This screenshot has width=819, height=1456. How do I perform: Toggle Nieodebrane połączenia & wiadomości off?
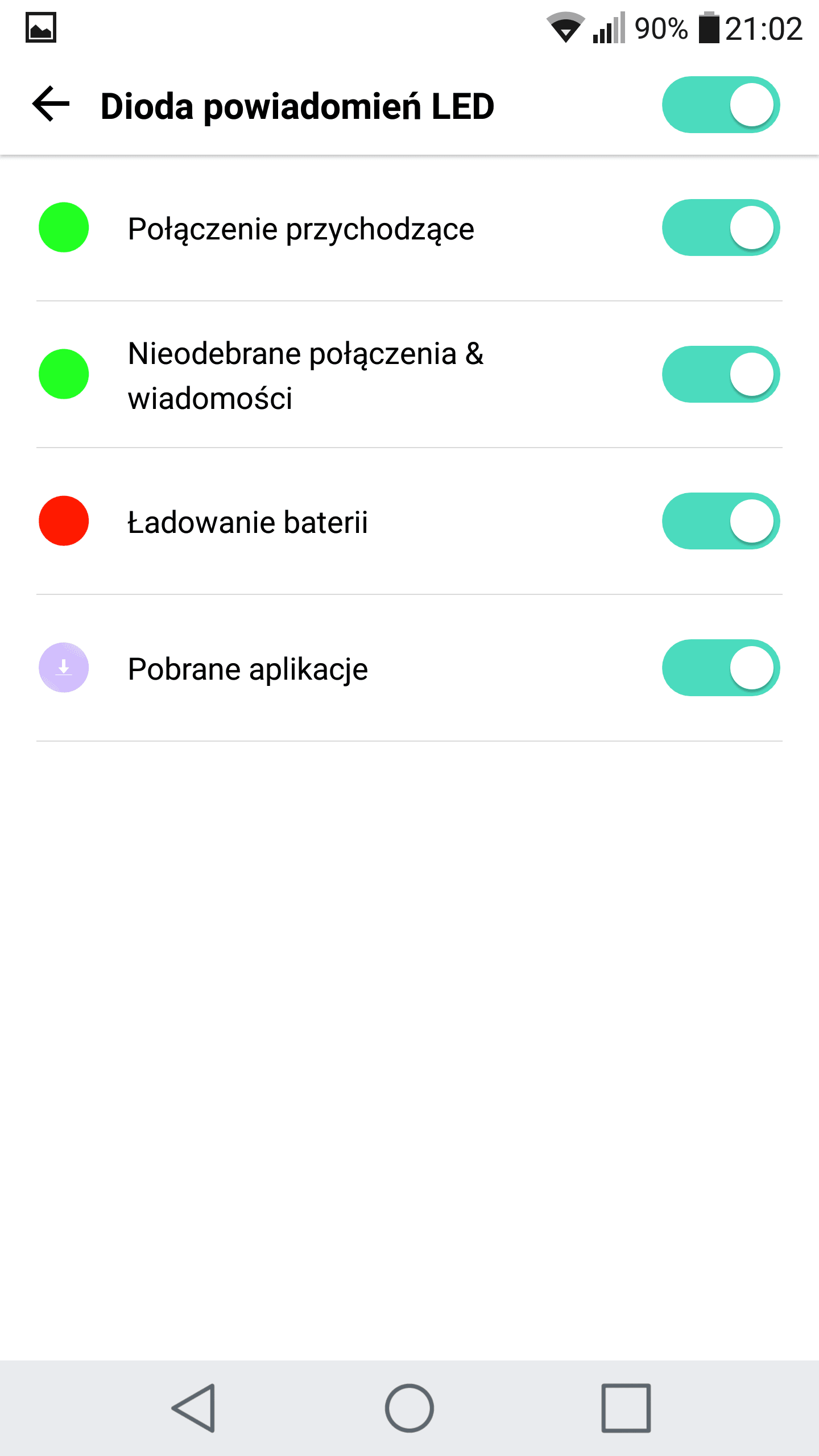click(721, 374)
